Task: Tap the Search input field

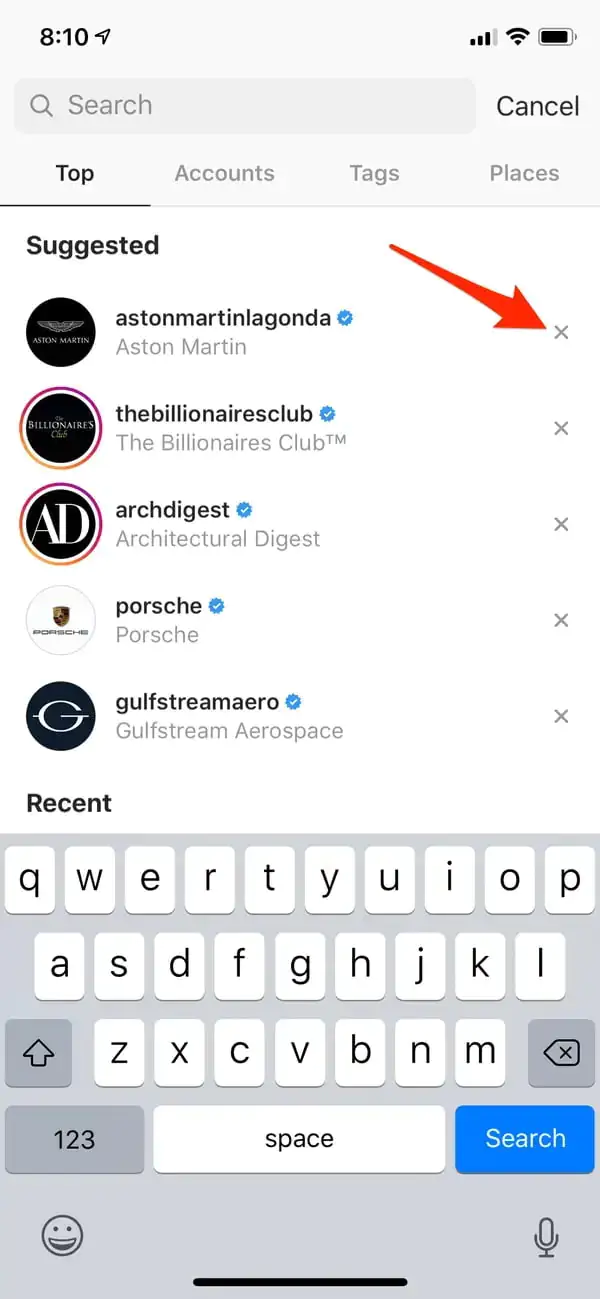Action: click(245, 105)
